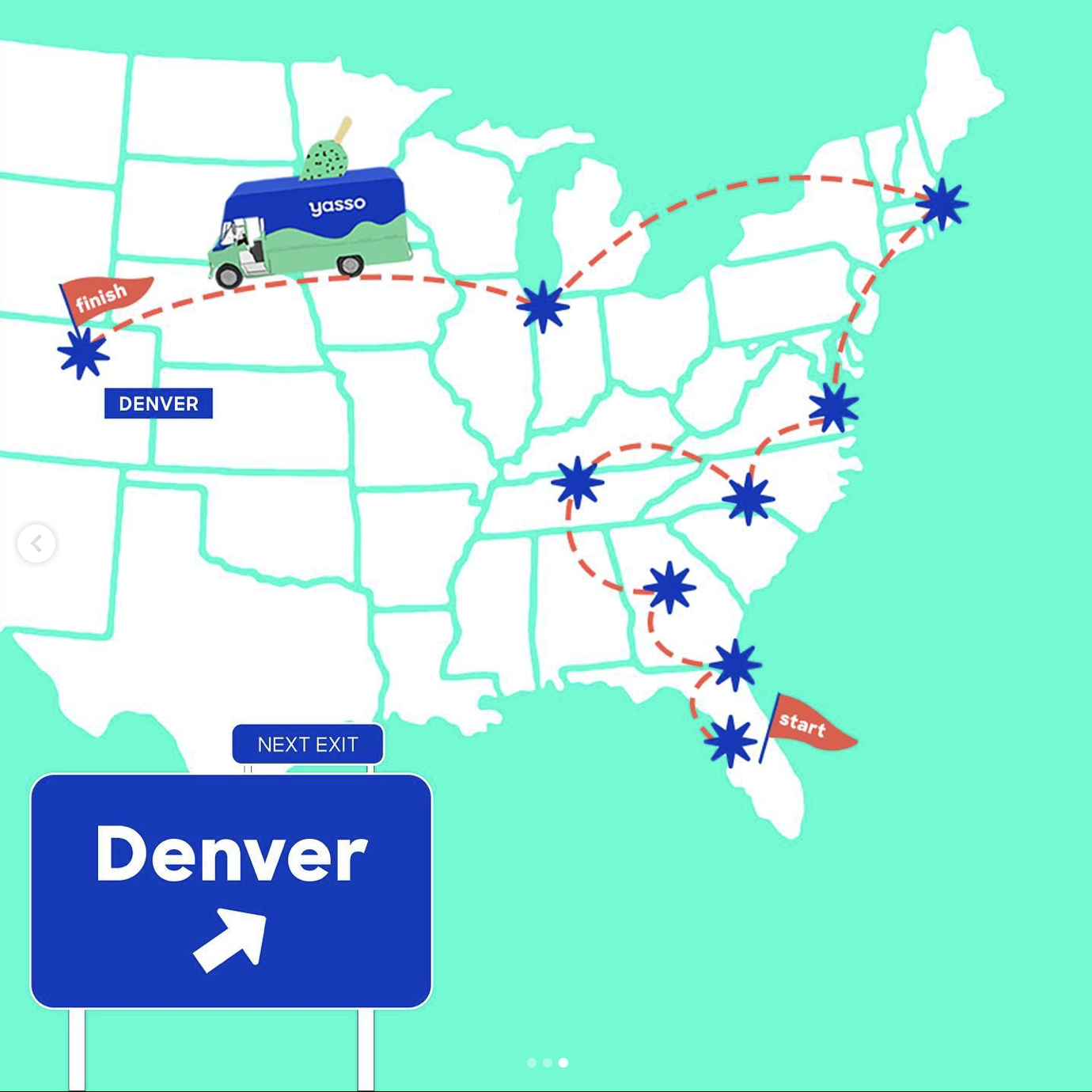This screenshot has height=1092, width=1092.
Task: Select the first carousel page dot
Action: tap(532, 1063)
